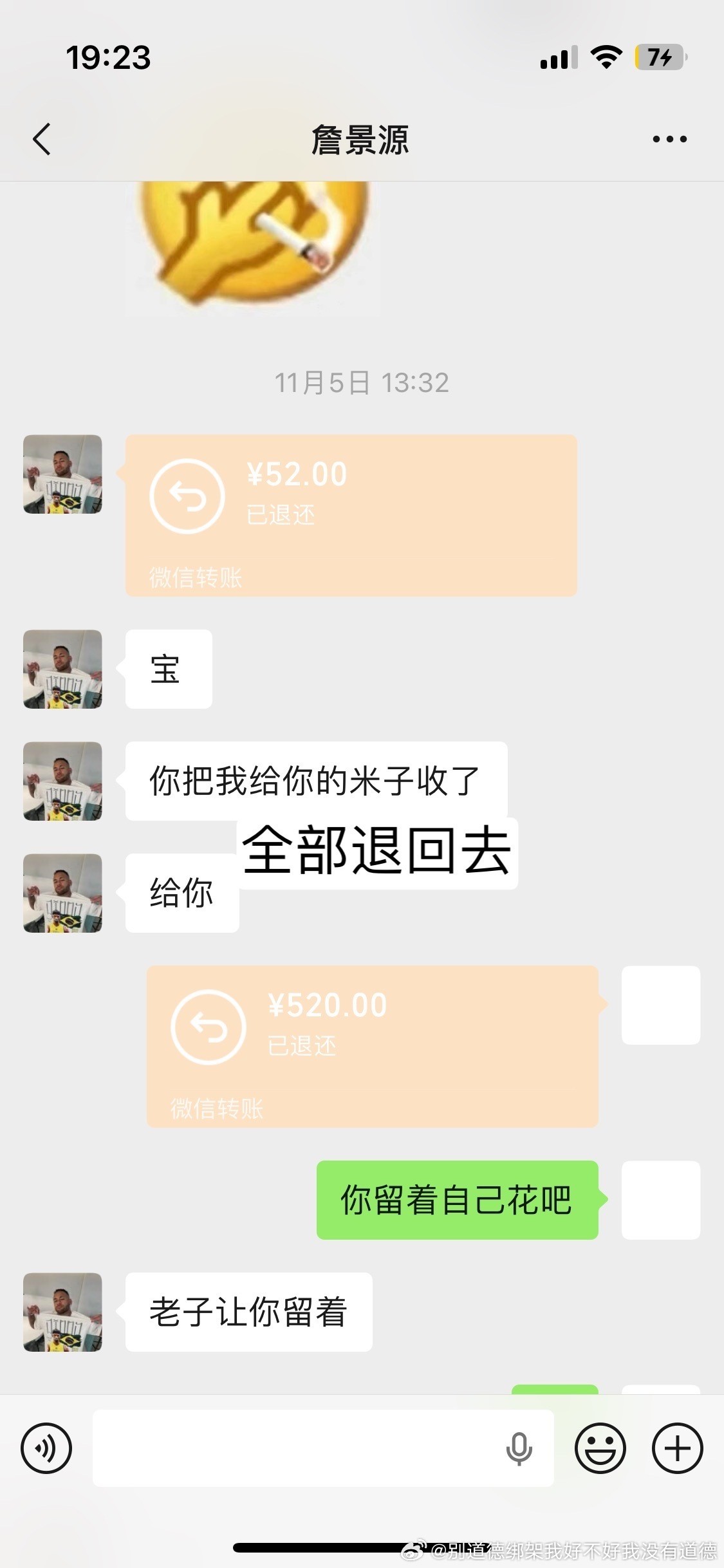Open the emoji sticker panel
724x1568 pixels.
[x=600, y=1448]
